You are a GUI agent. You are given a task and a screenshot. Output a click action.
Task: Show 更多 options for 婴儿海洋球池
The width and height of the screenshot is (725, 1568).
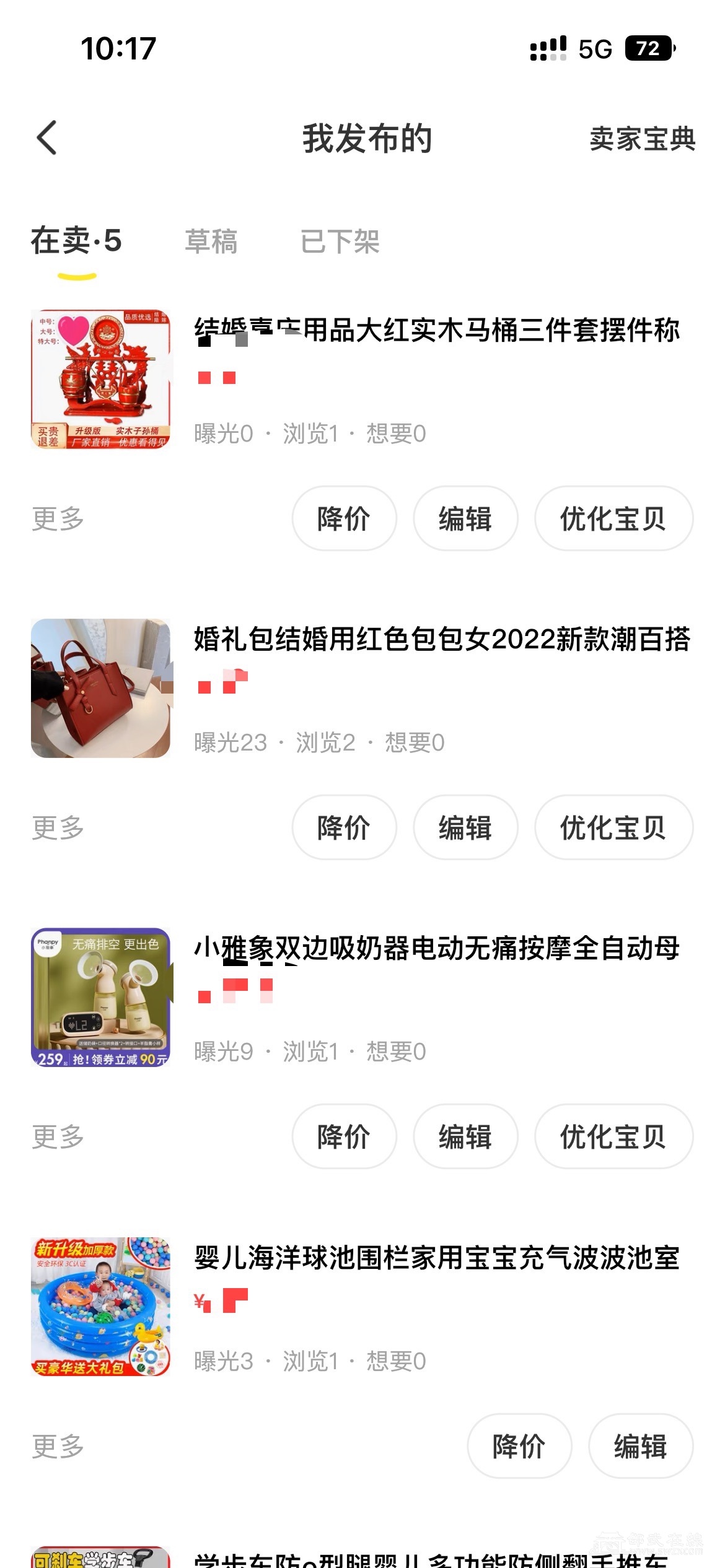(x=58, y=1447)
